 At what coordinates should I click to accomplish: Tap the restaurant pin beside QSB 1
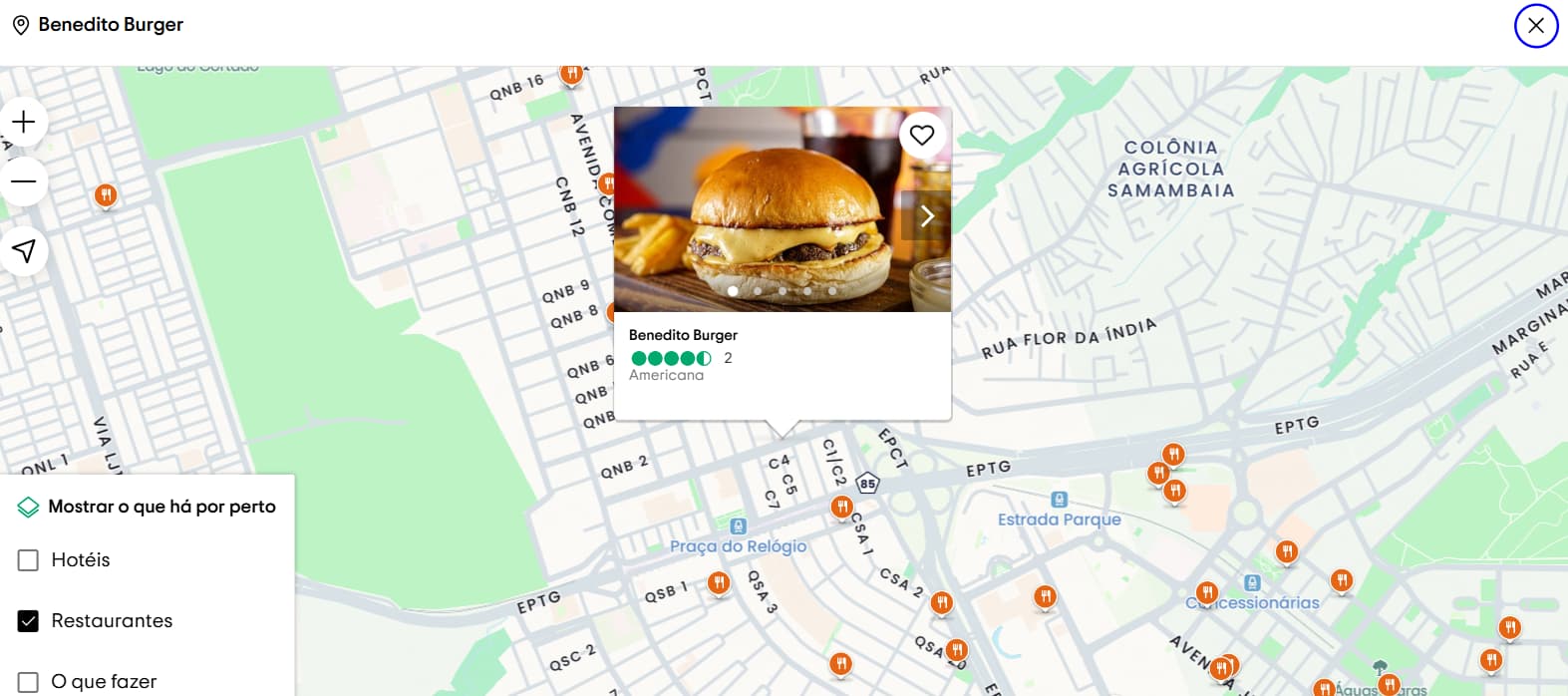click(x=719, y=582)
